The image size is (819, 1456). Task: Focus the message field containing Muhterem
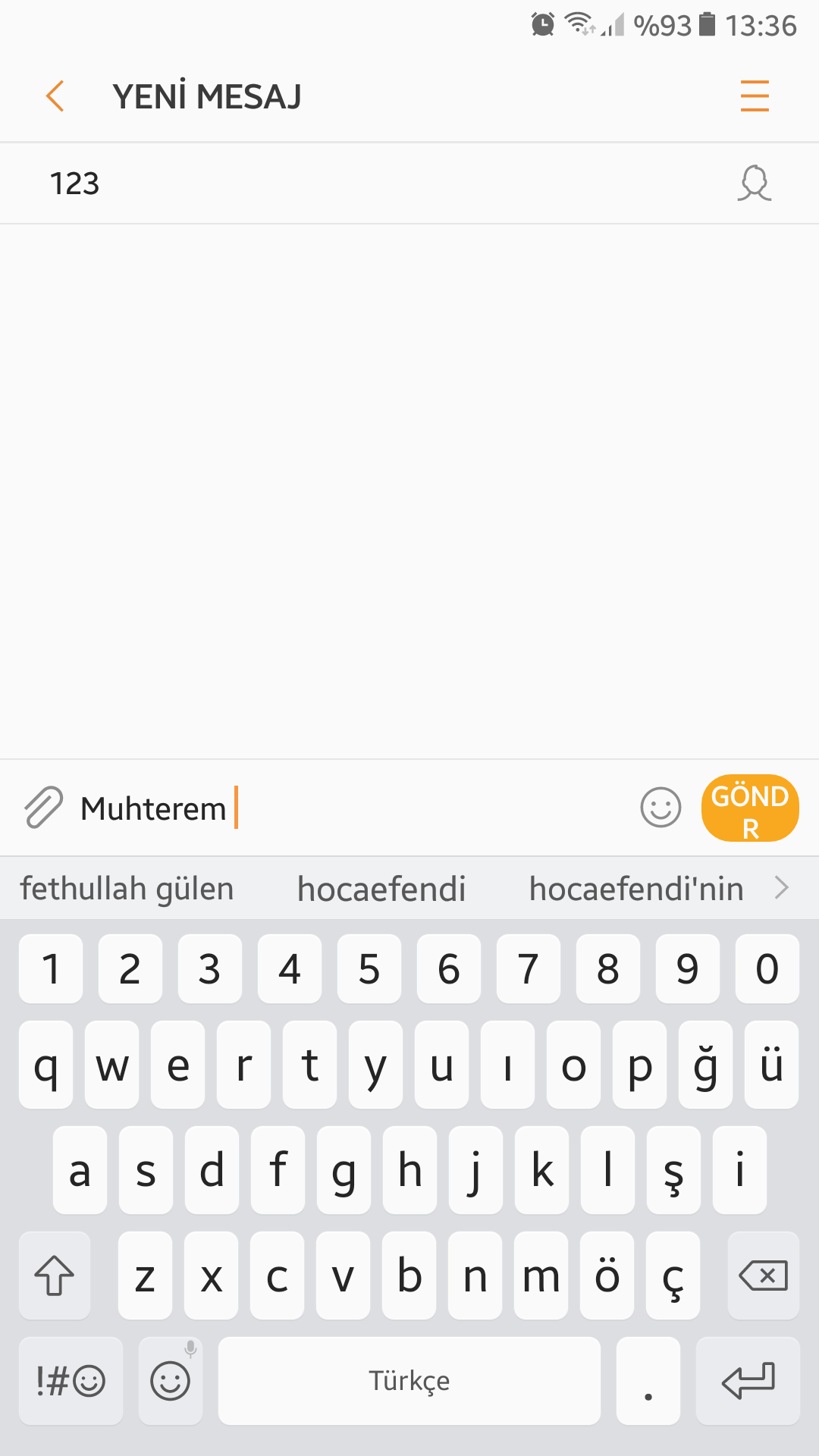pos(349,808)
